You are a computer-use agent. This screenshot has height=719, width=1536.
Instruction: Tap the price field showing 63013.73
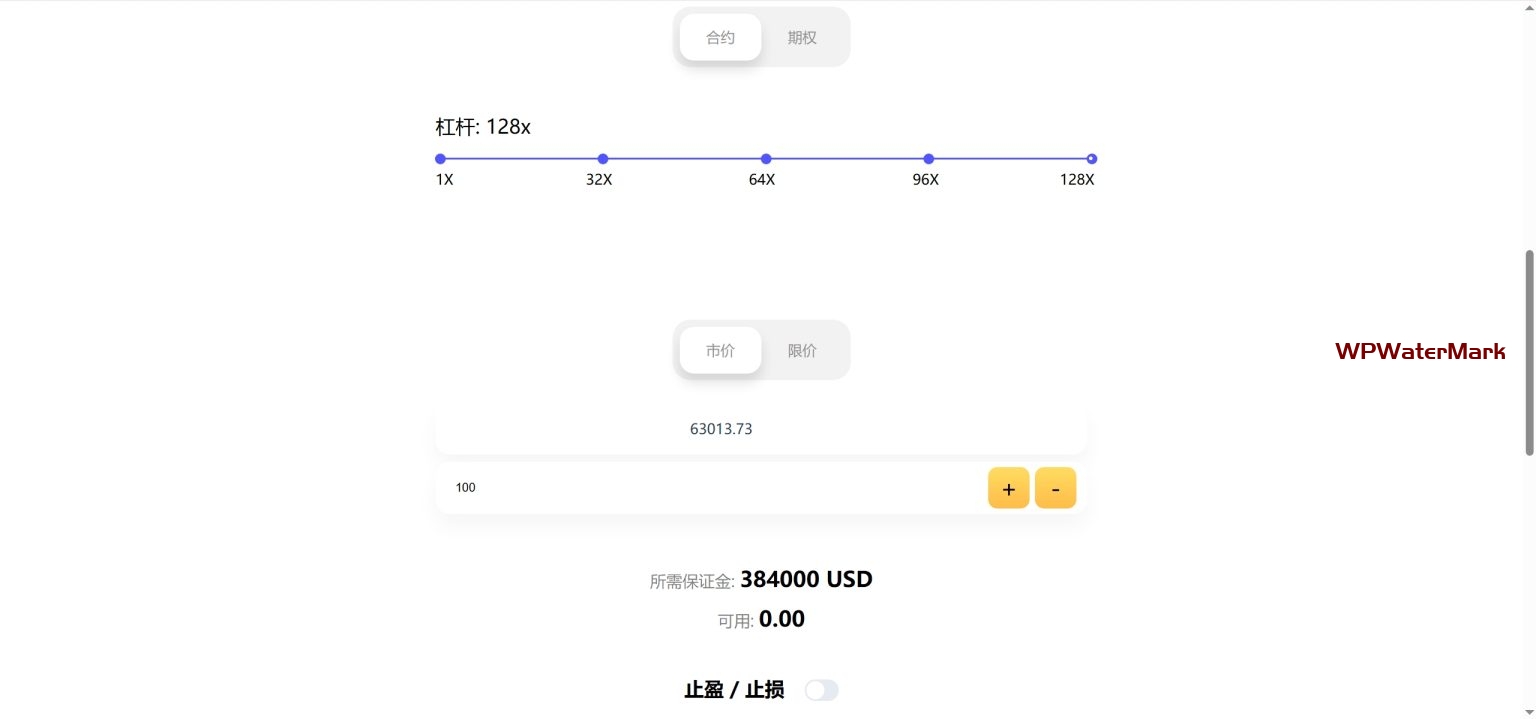[761, 429]
